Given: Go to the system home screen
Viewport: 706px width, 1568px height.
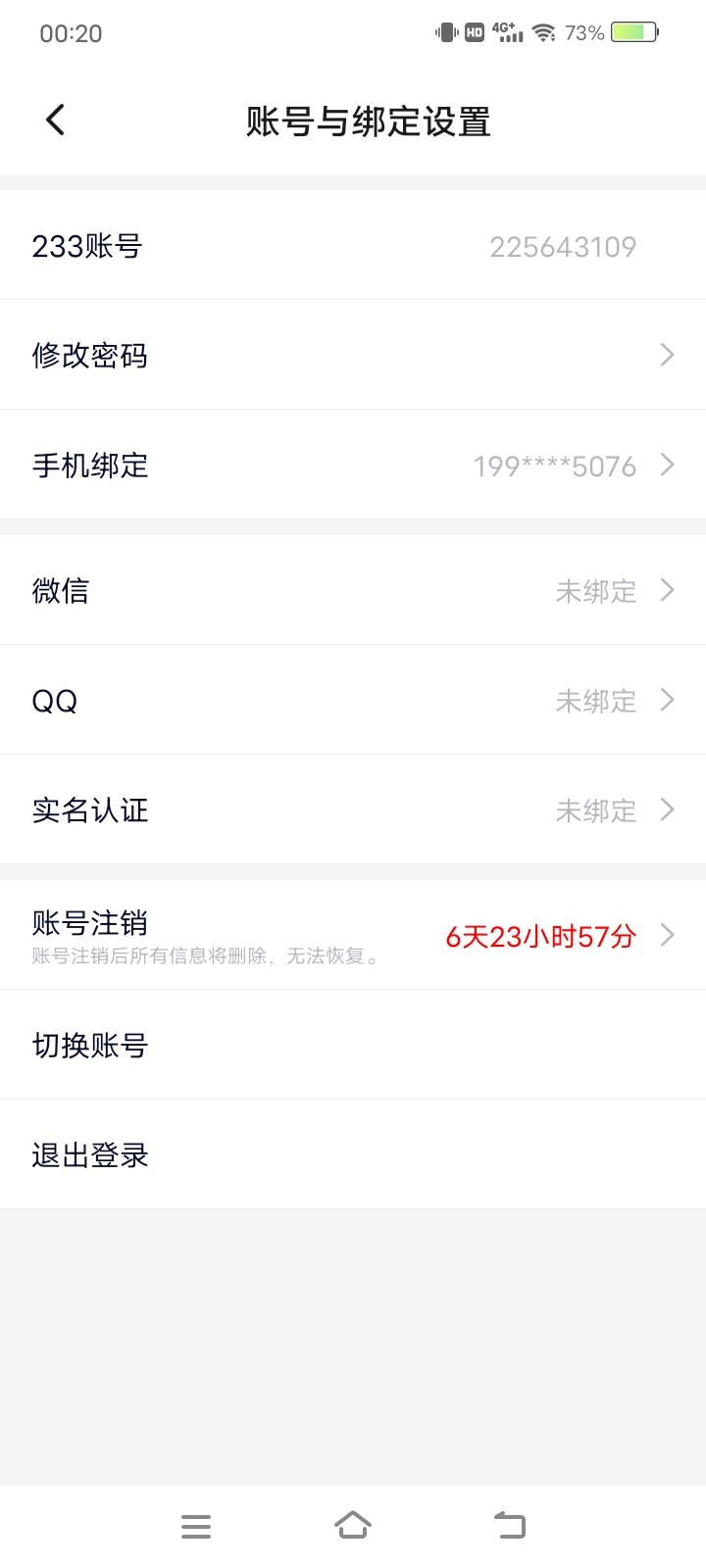Looking at the screenshot, I should pos(353,1525).
